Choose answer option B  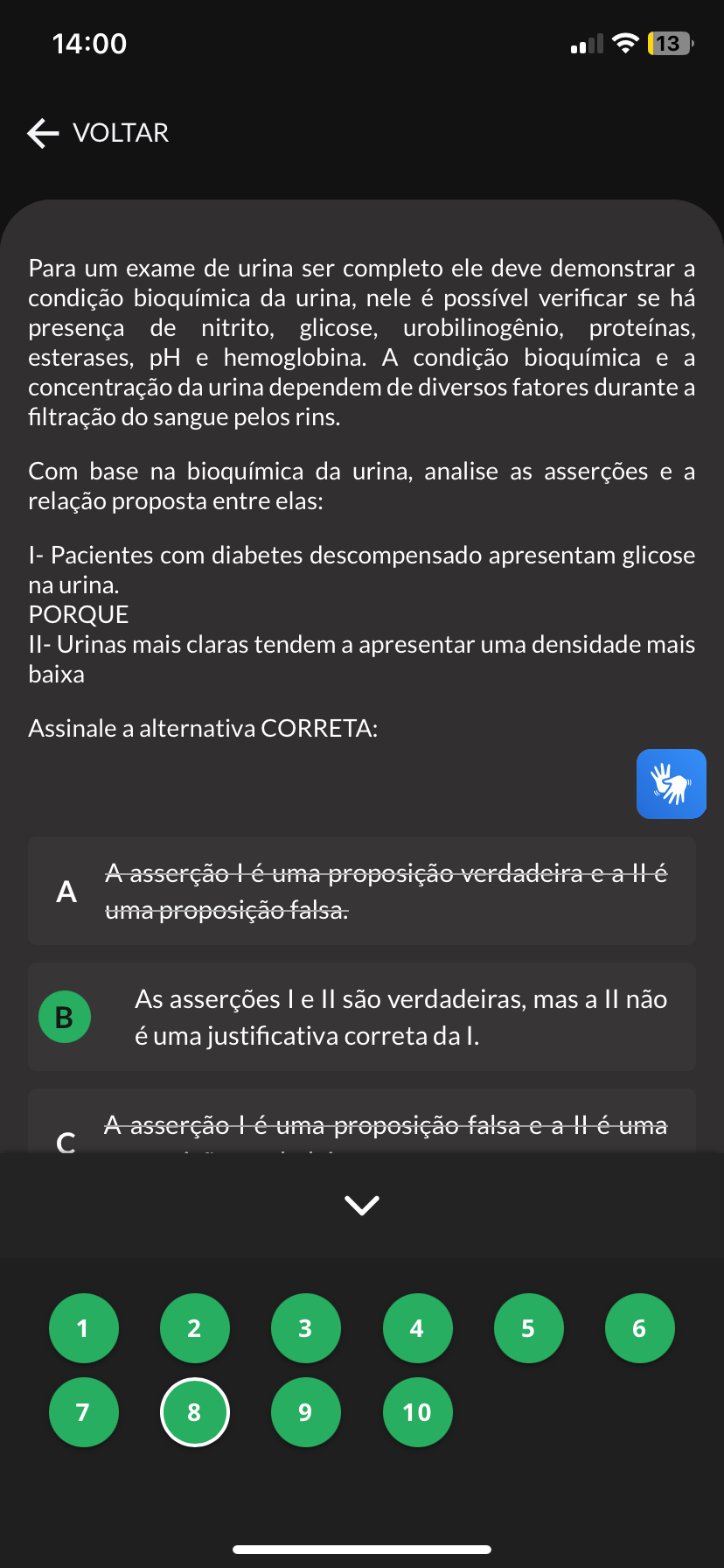click(x=362, y=1017)
